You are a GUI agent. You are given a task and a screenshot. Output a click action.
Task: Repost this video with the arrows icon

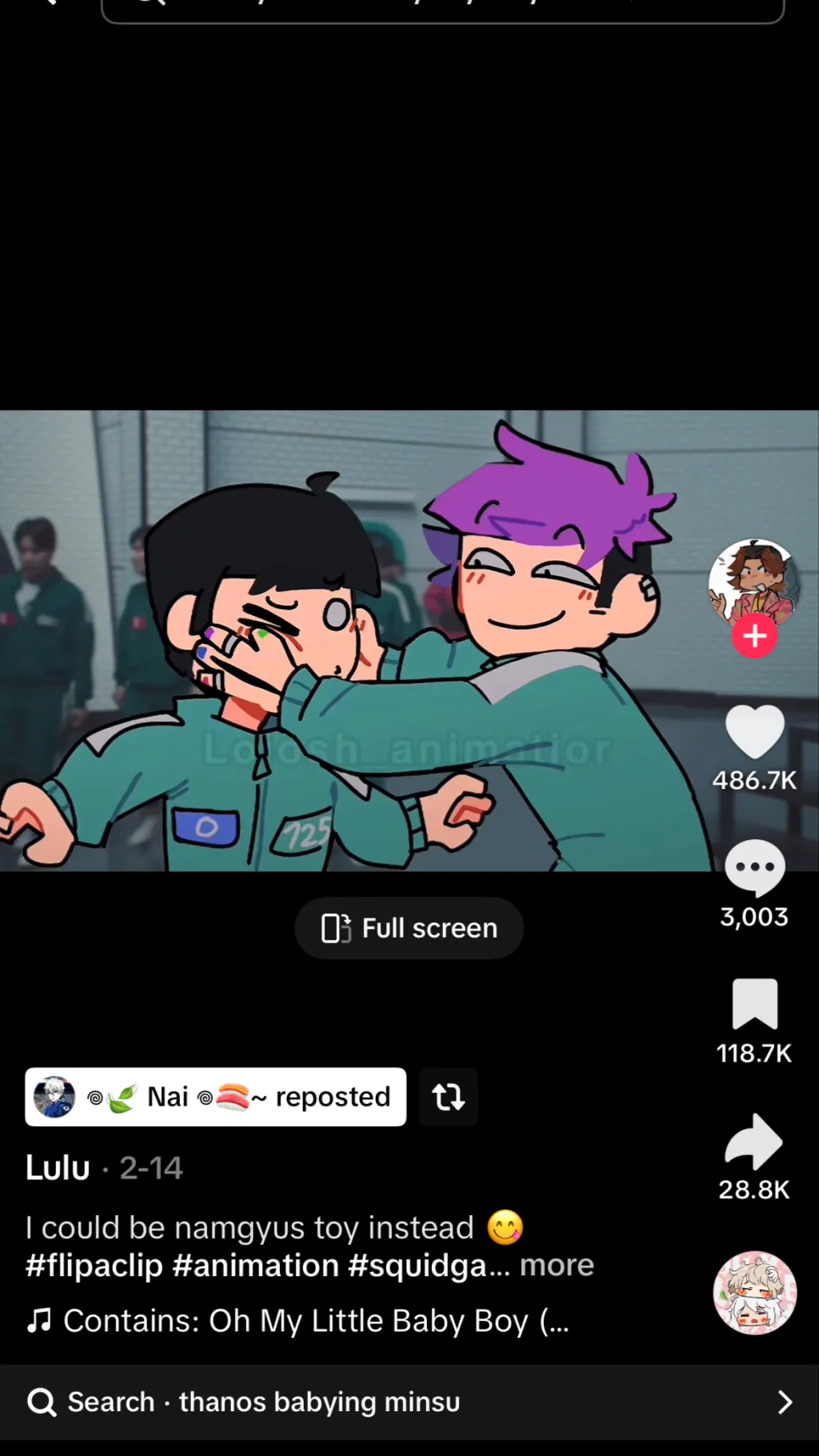point(448,1097)
